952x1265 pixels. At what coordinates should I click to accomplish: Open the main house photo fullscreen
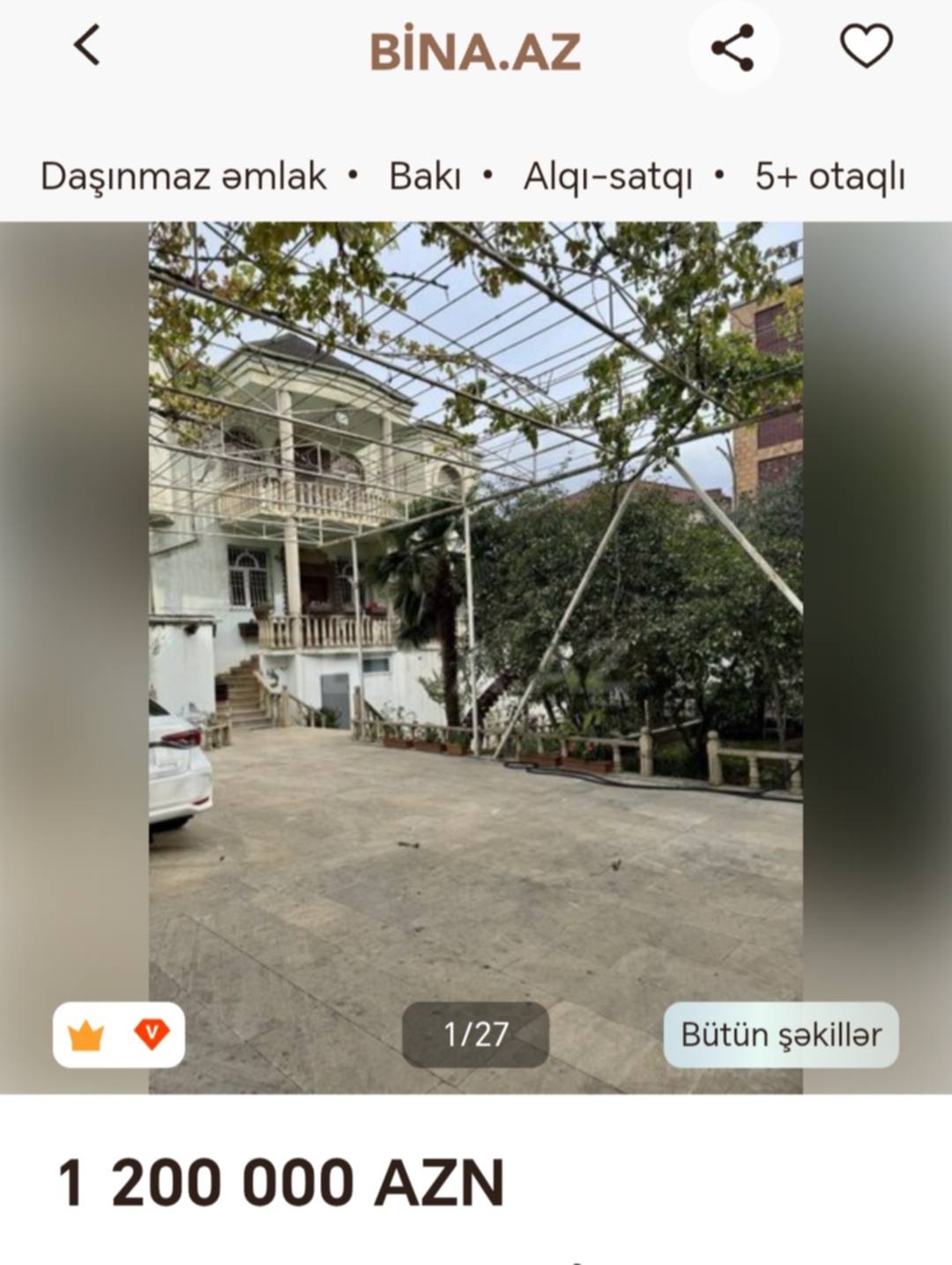tap(475, 617)
